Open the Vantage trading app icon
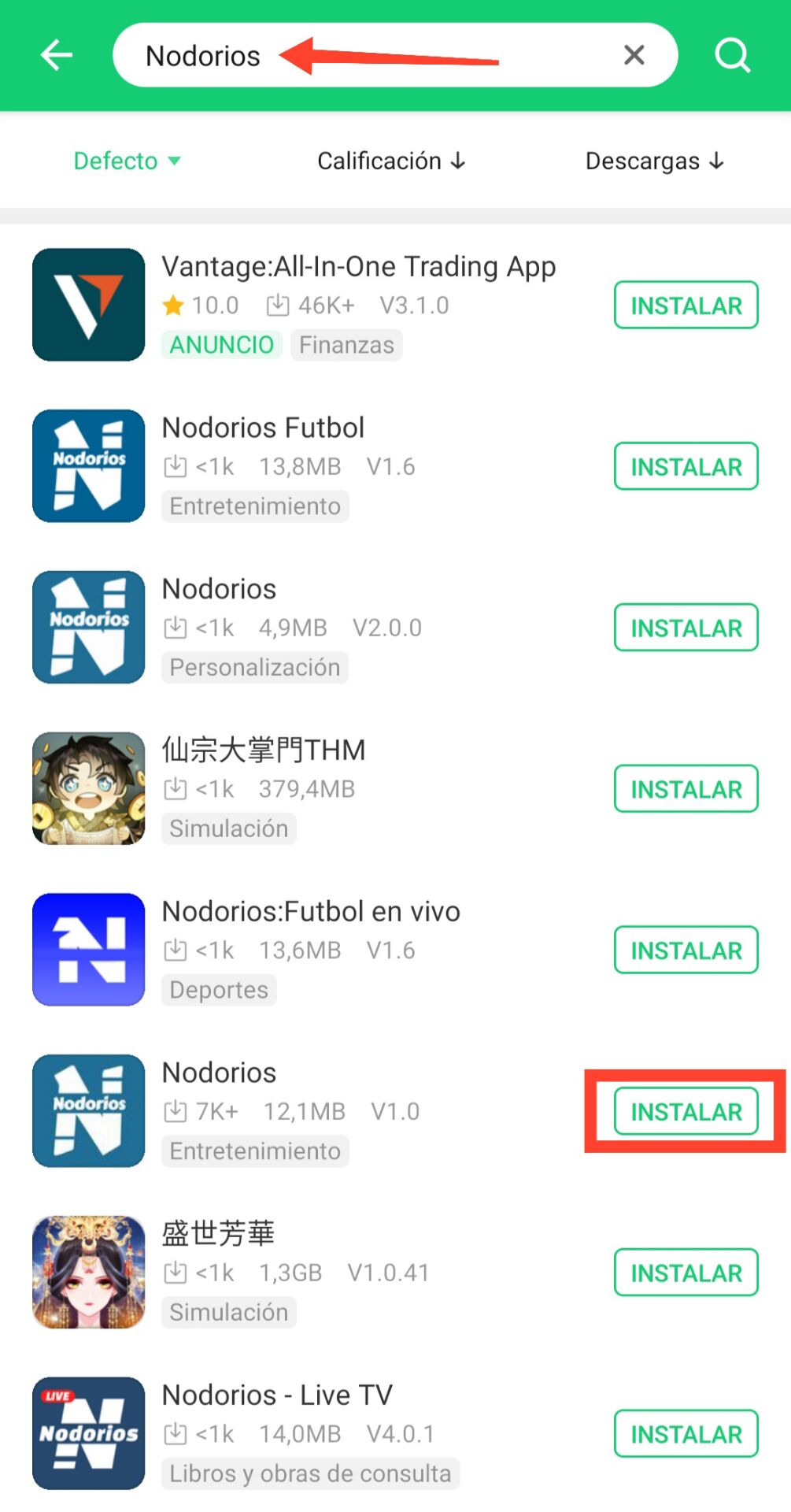Image resolution: width=791 pixels, height=1512 pixels. (x=88, y=305)
